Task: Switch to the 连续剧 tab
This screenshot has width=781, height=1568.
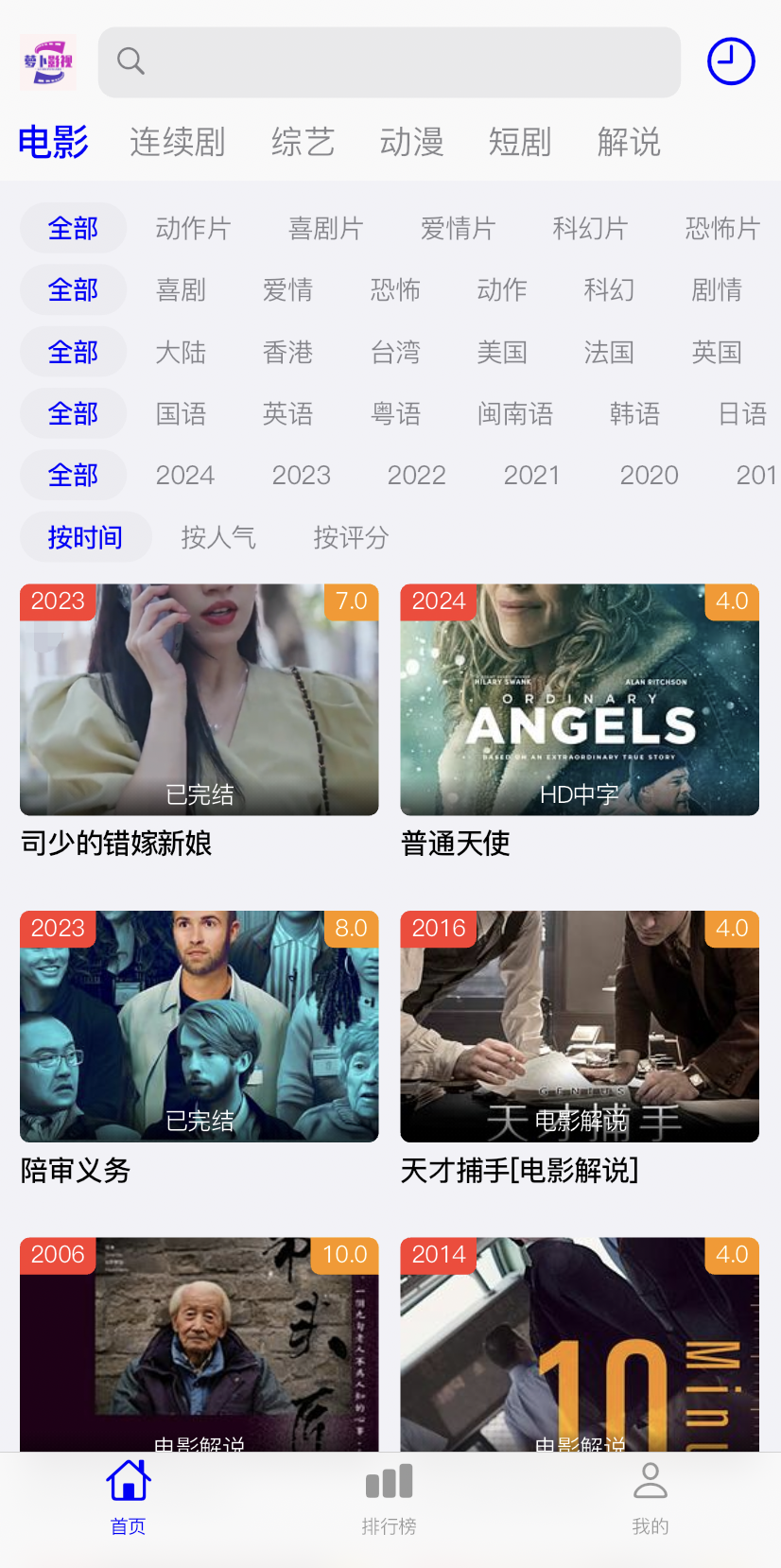Action: pos(176,140)
